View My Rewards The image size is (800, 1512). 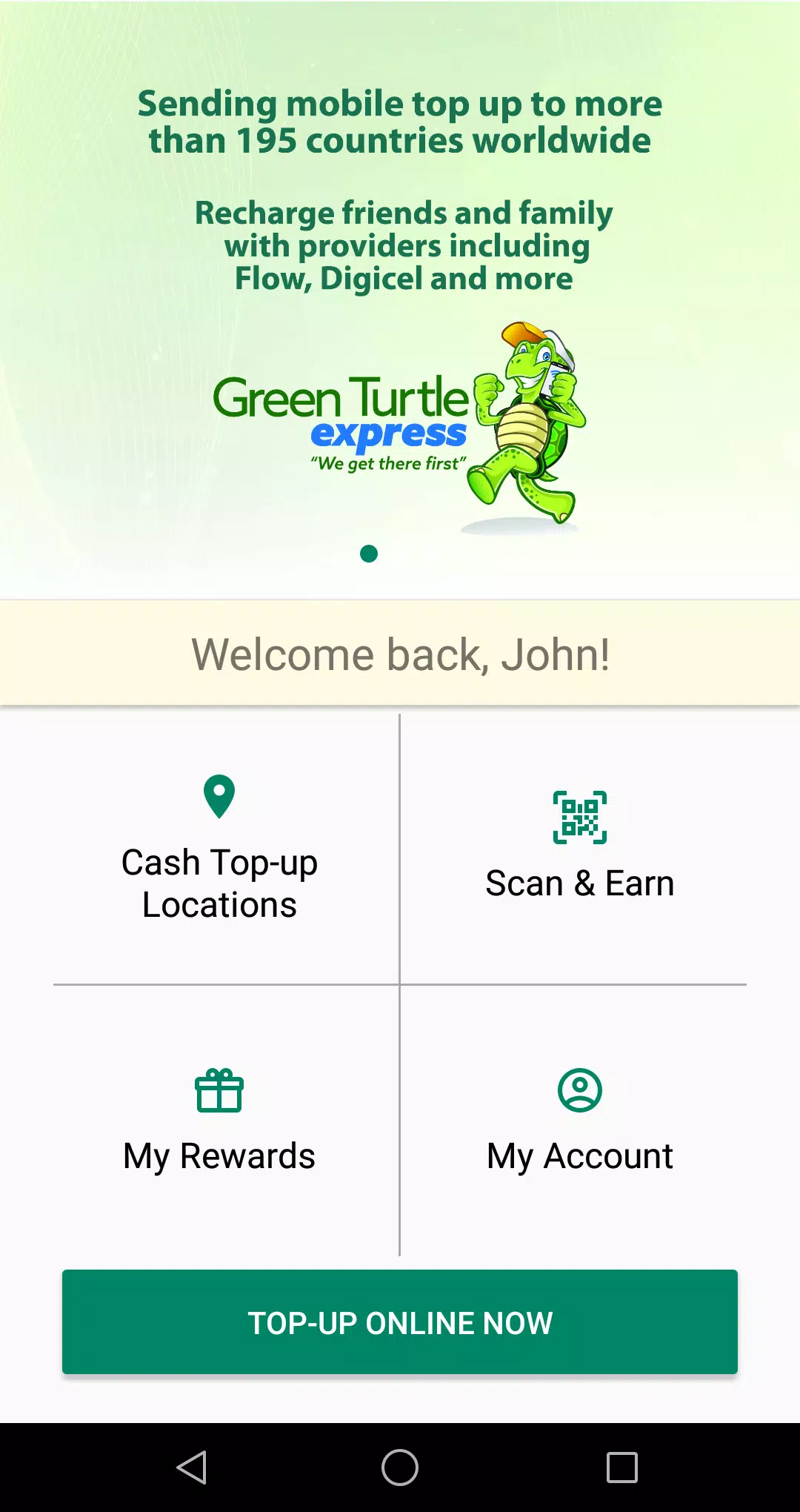click(219, 1121)
